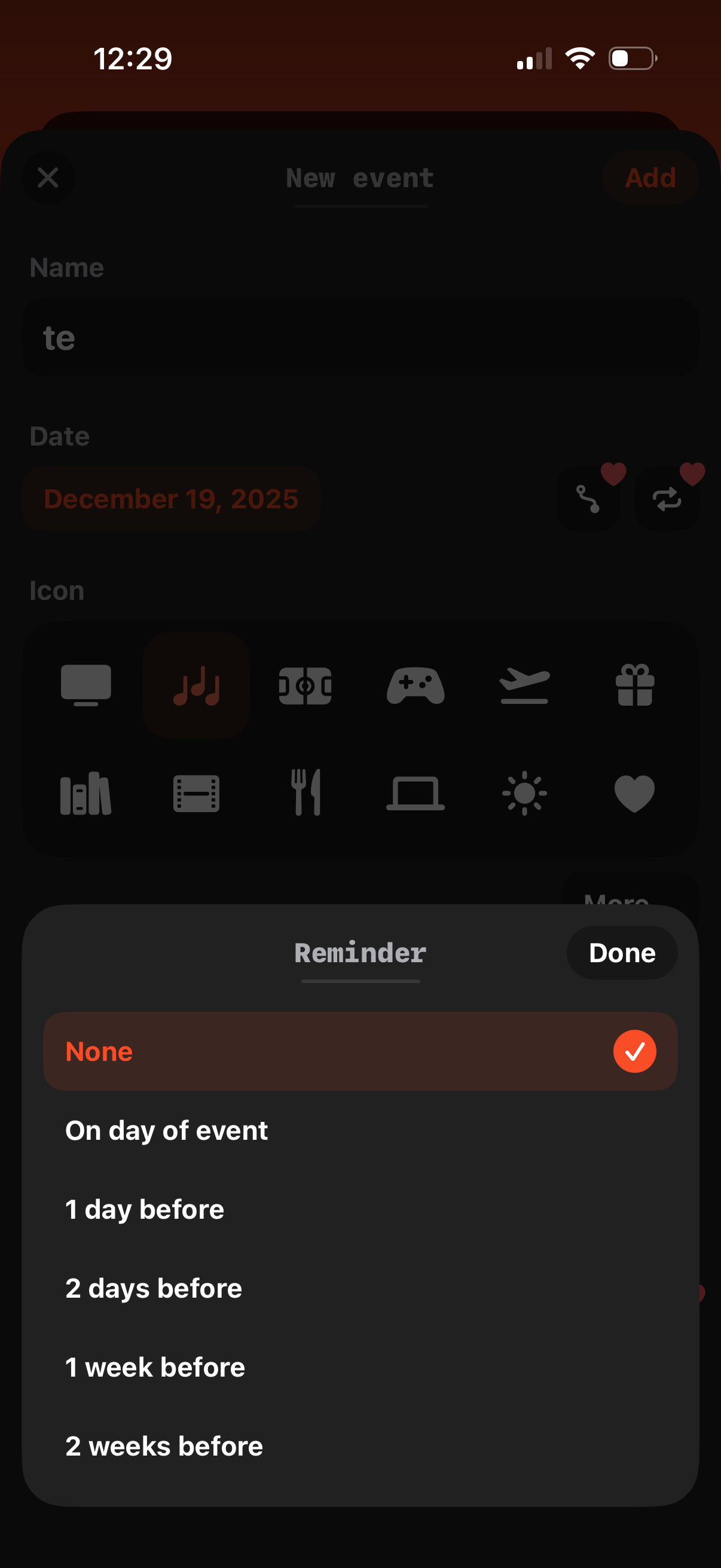Screen dimensions: 721x1568
Task: Select the None reminder option
Action: pos(360,1051)
